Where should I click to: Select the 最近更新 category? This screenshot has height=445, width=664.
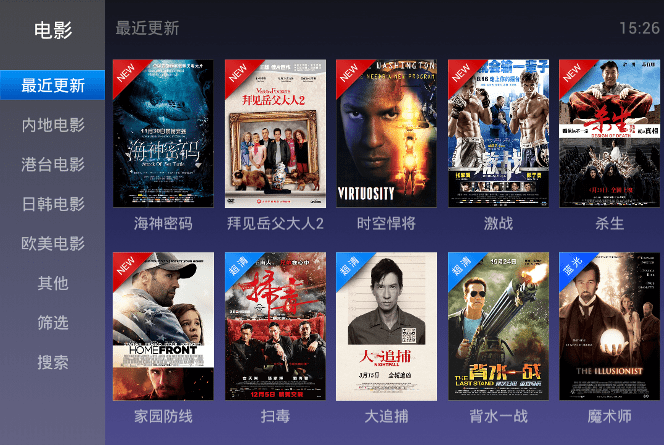point(53,85)
